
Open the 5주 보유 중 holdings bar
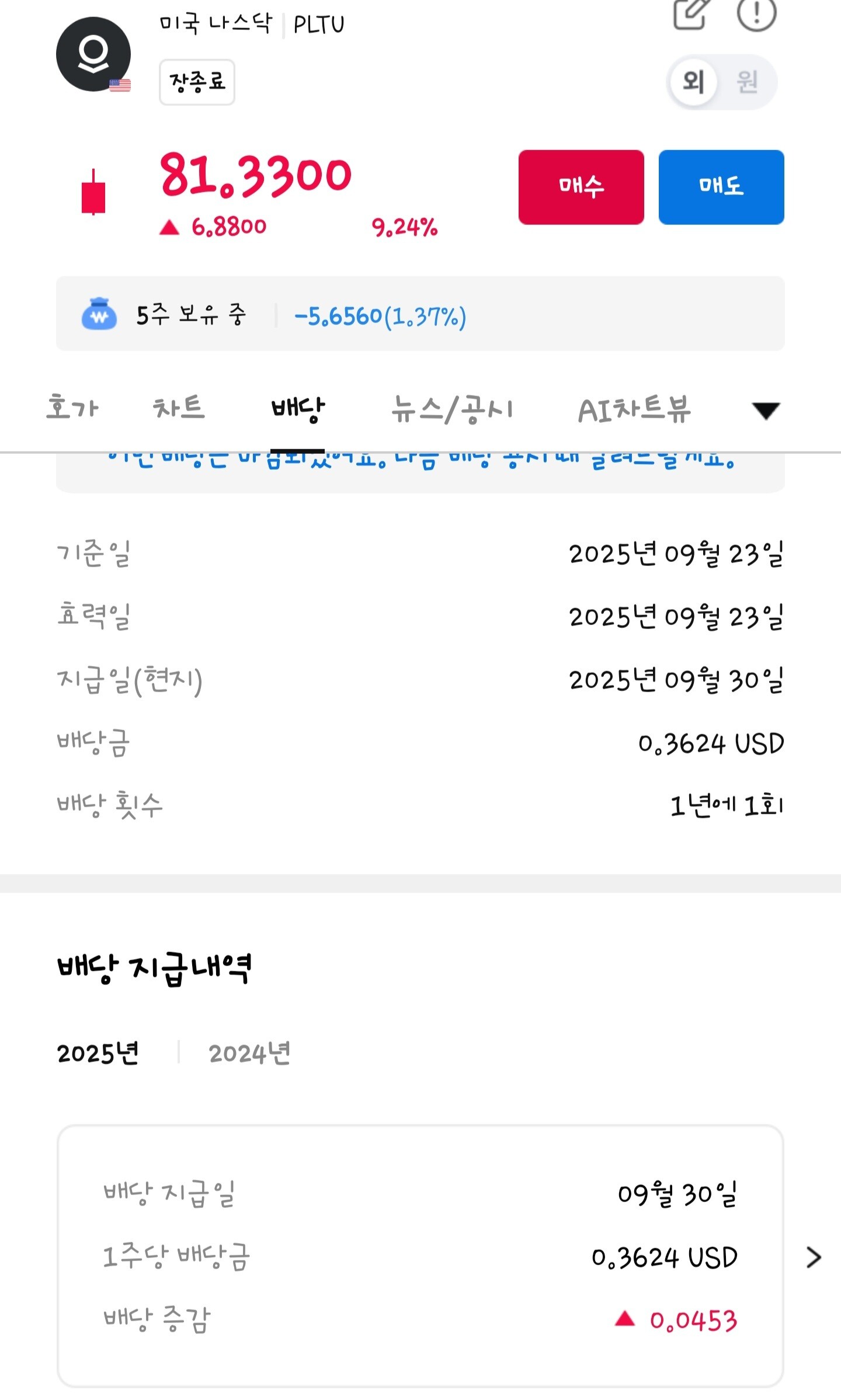[x=420, y=314]
